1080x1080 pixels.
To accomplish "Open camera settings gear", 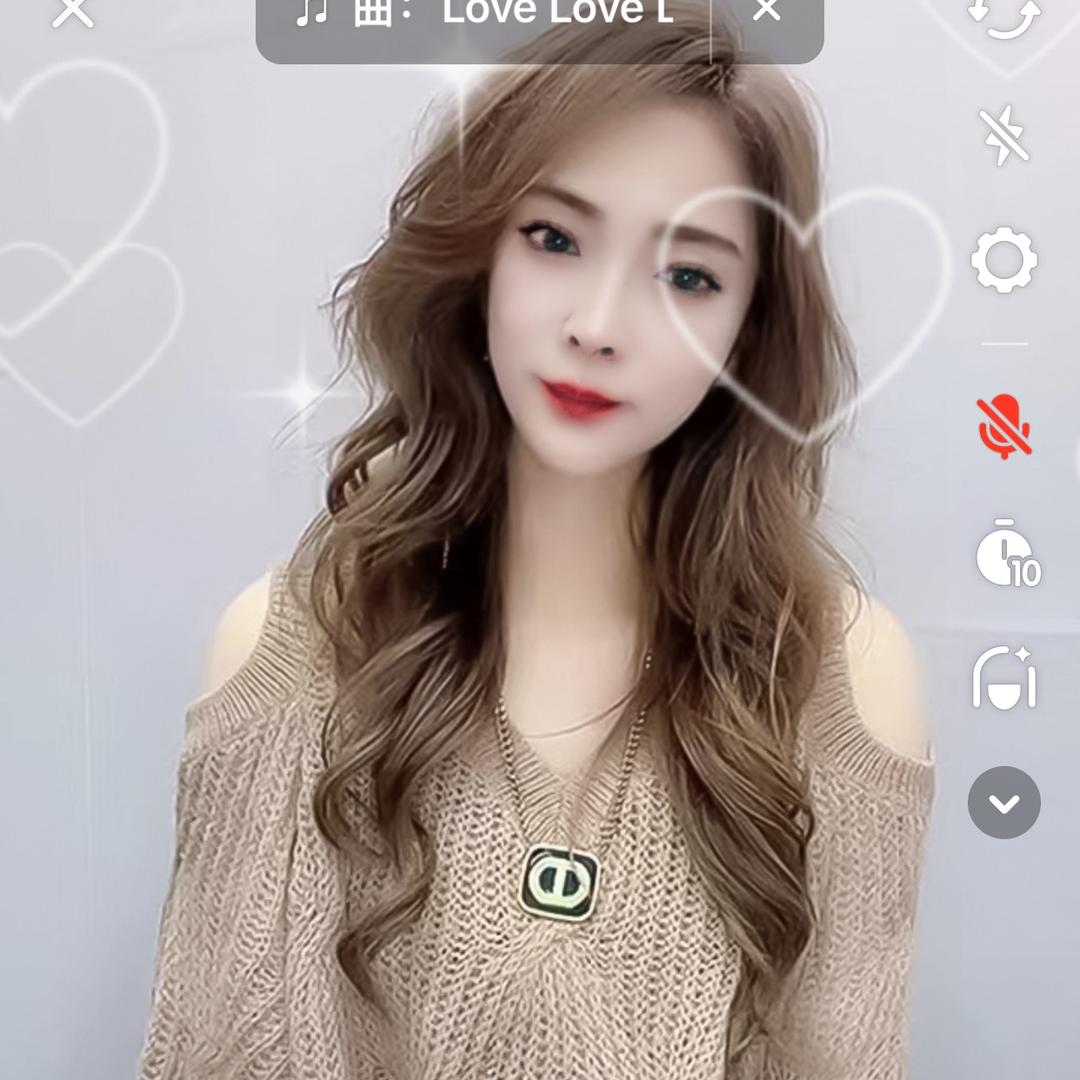I will (x=1004, y=260).
